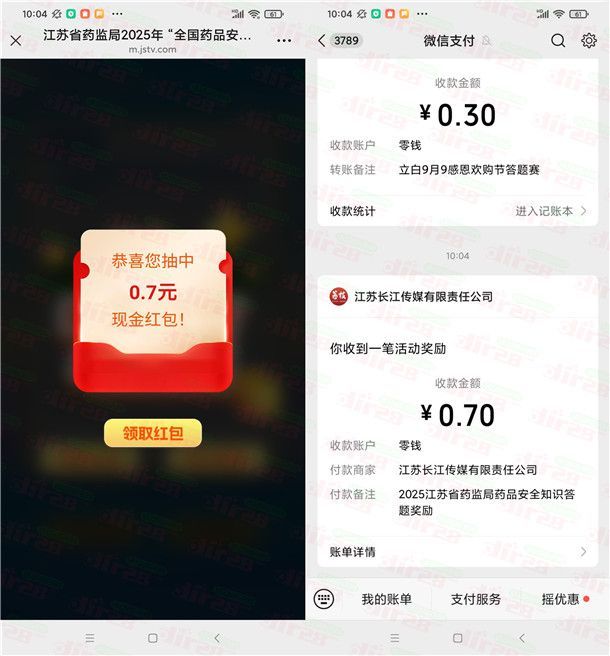Open the 摇优惠 menu

click(564, 599)
